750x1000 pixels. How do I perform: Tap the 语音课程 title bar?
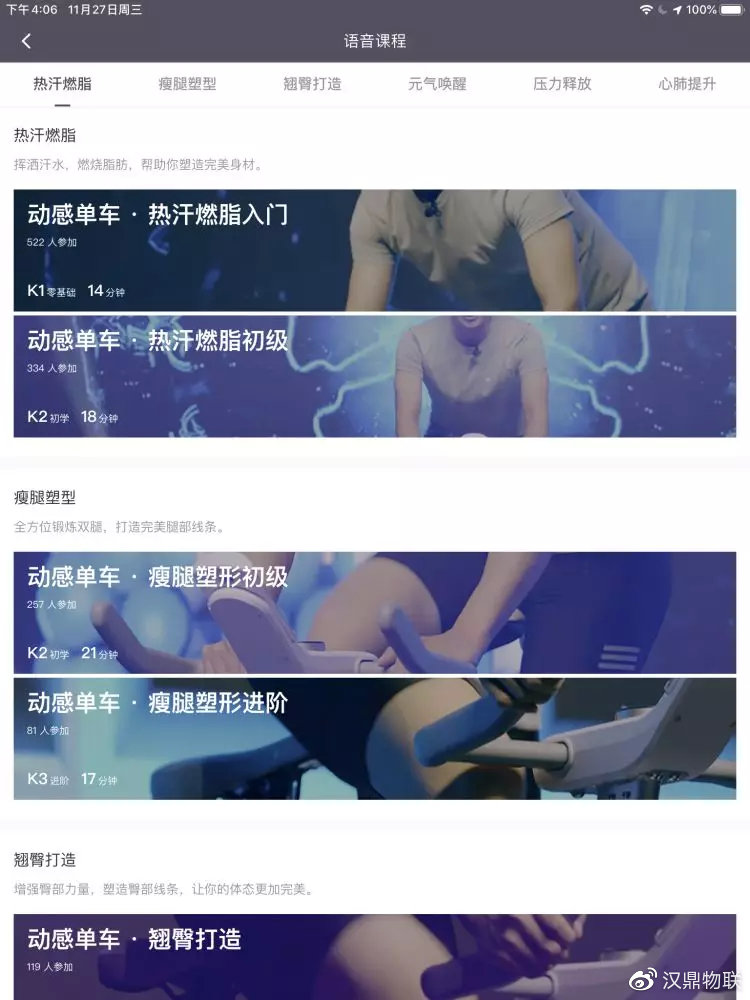[x=375, y=41]
